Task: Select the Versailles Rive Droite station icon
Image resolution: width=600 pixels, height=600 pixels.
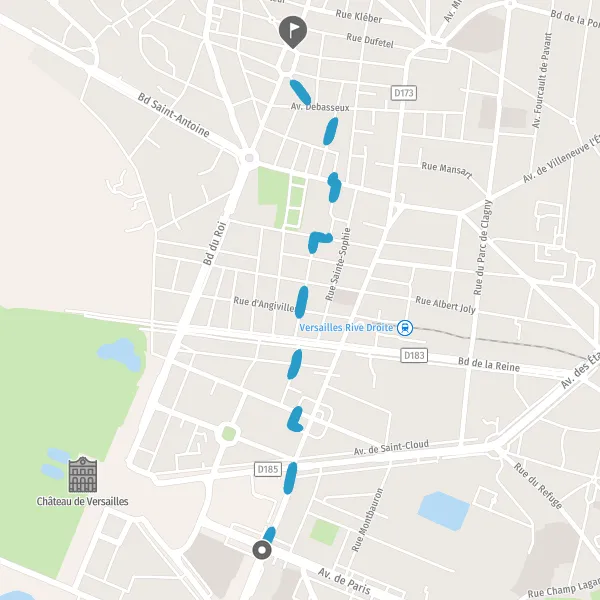Action: (405, 328)
